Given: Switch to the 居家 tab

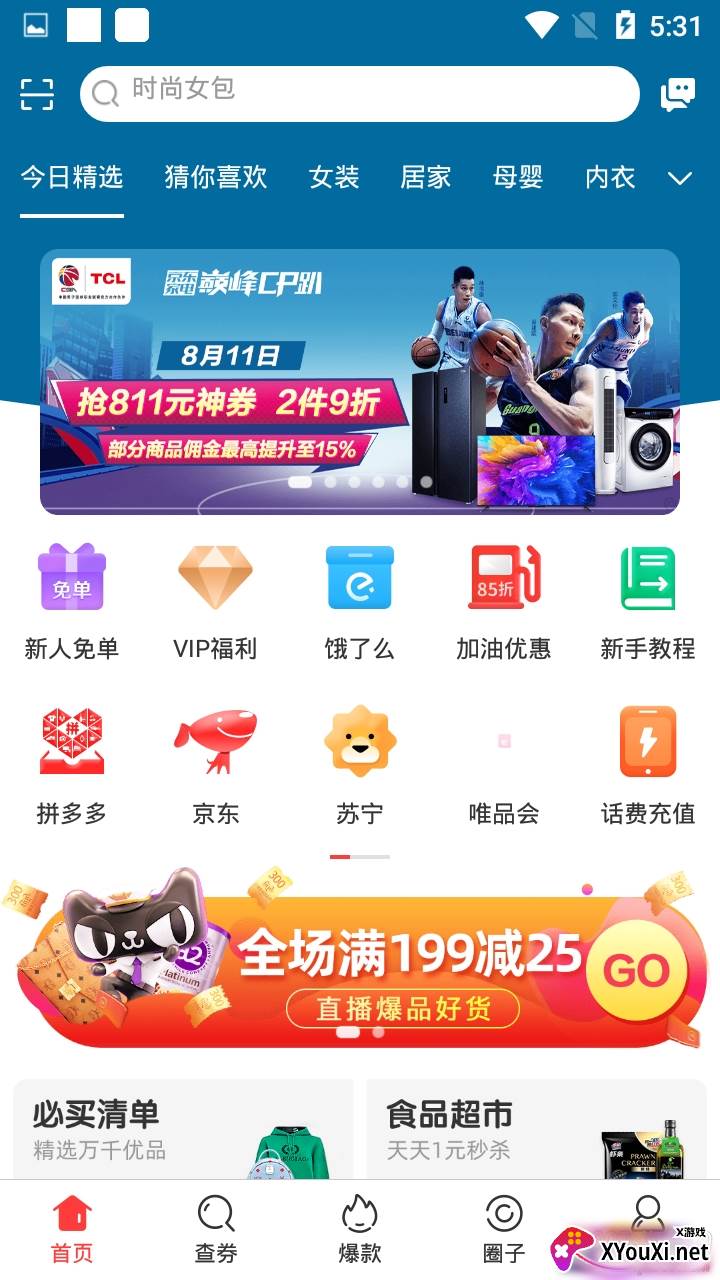Looking at the screenshot, I should click(x=426, y=178).
